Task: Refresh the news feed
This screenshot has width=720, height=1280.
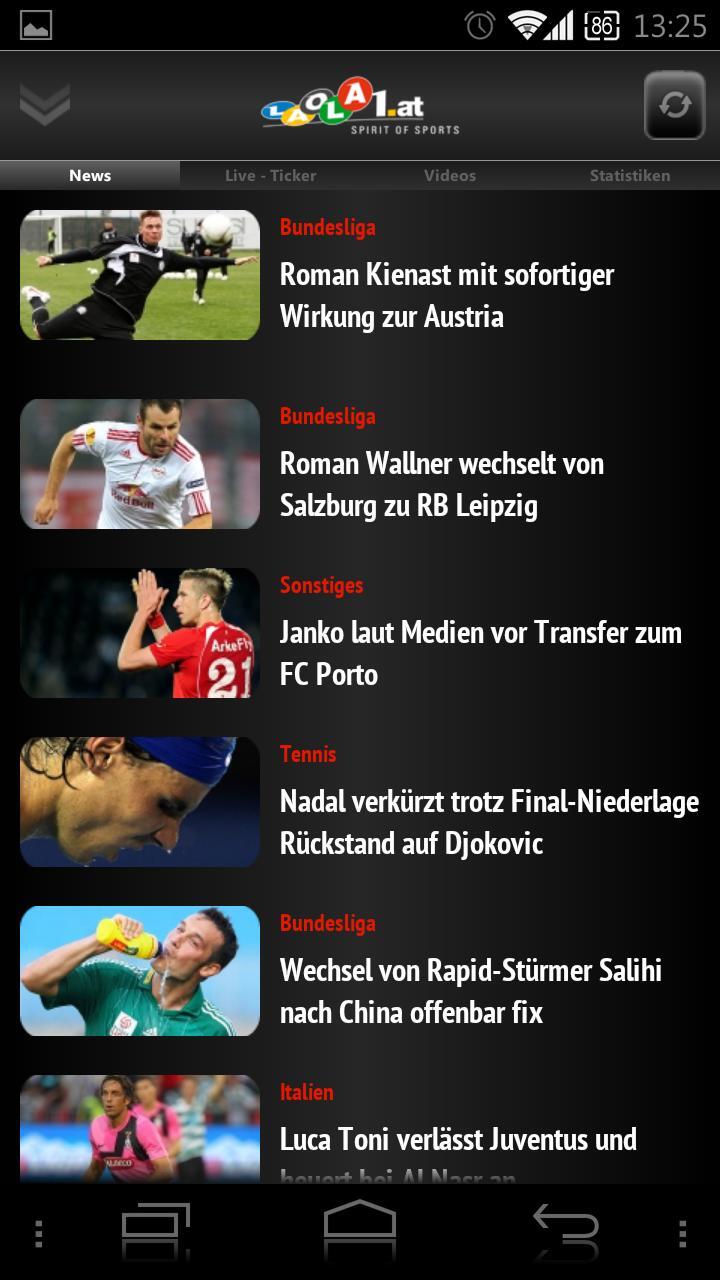Action: tap(674, 105)
